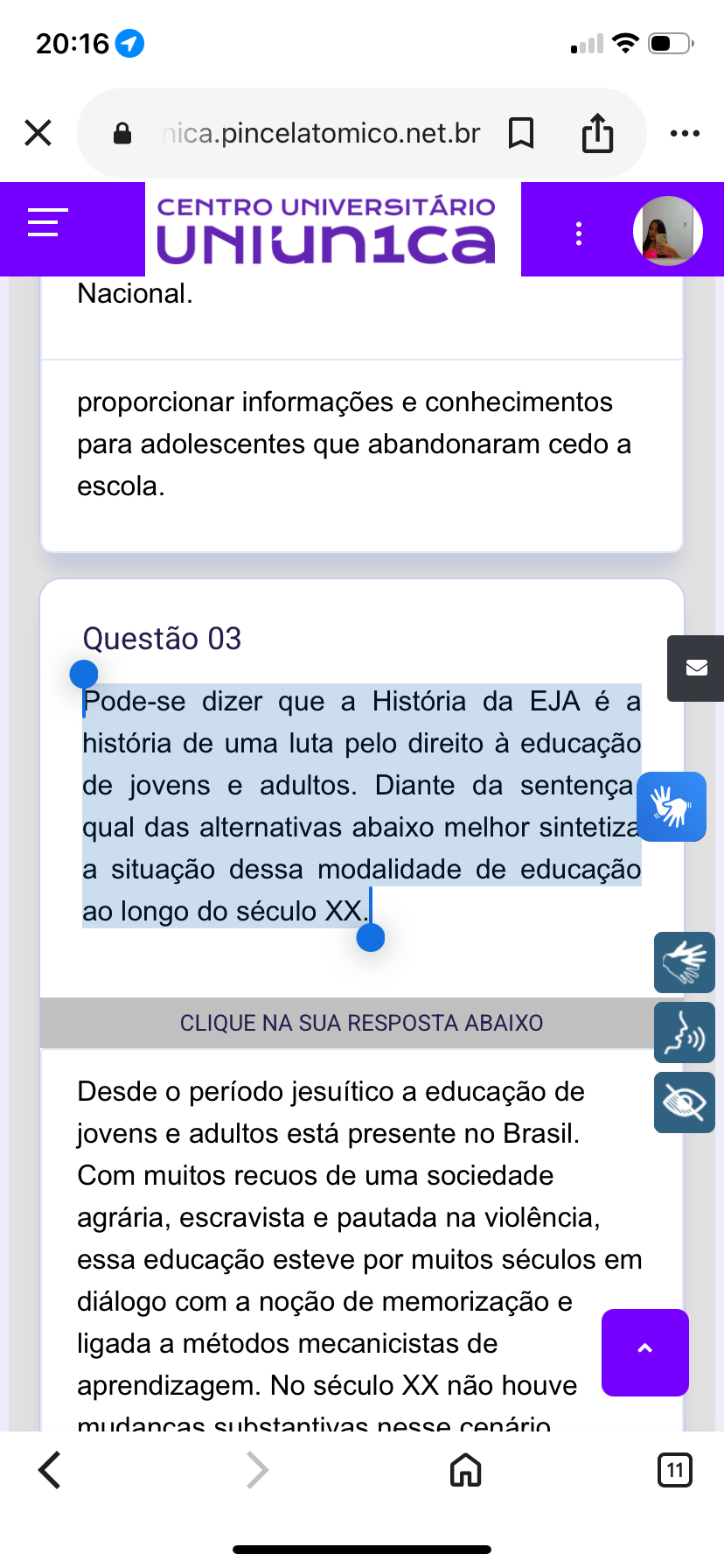Tap the pincelatomico.net.br address bar
724x1568 pixels.
click(x=320, y=133)
